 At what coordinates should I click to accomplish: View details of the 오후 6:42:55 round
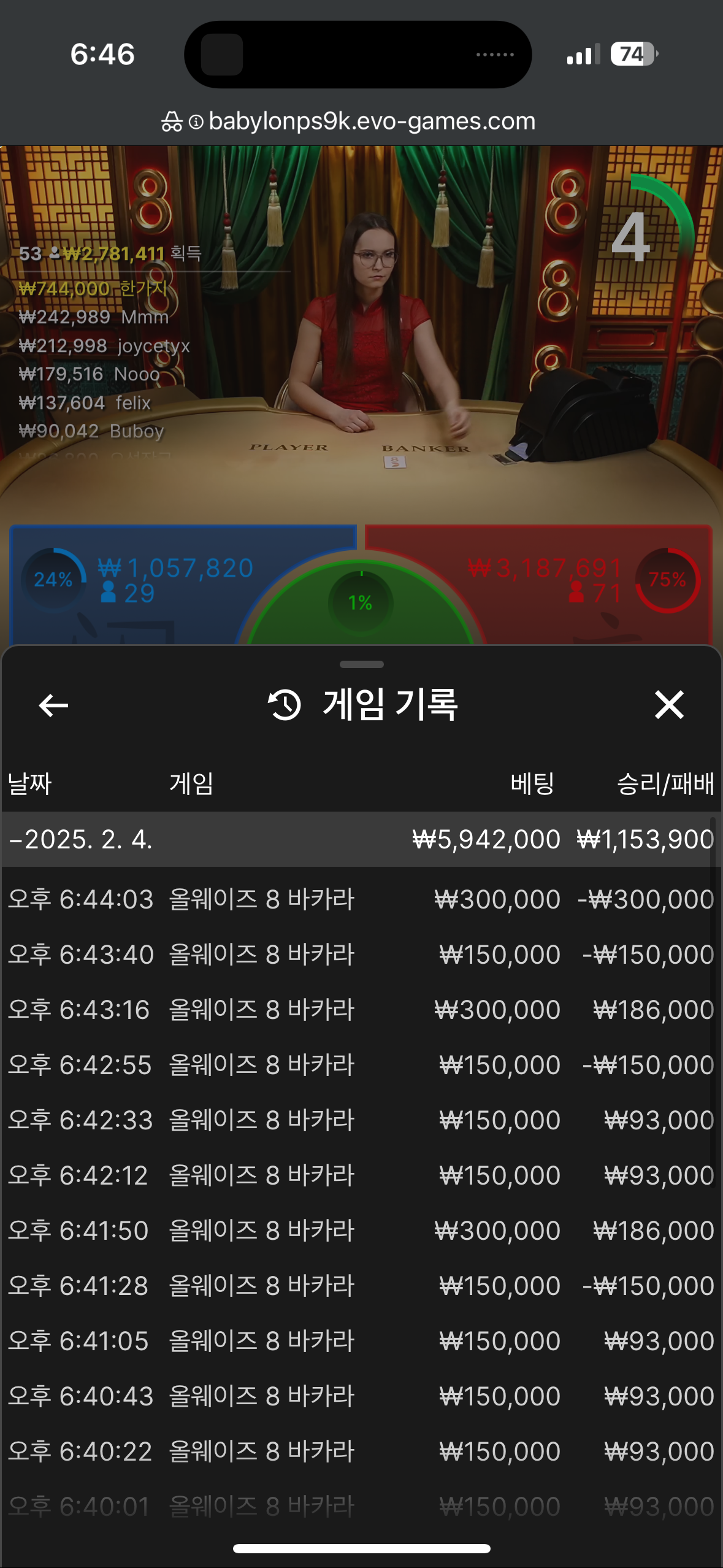(361, 1065)
